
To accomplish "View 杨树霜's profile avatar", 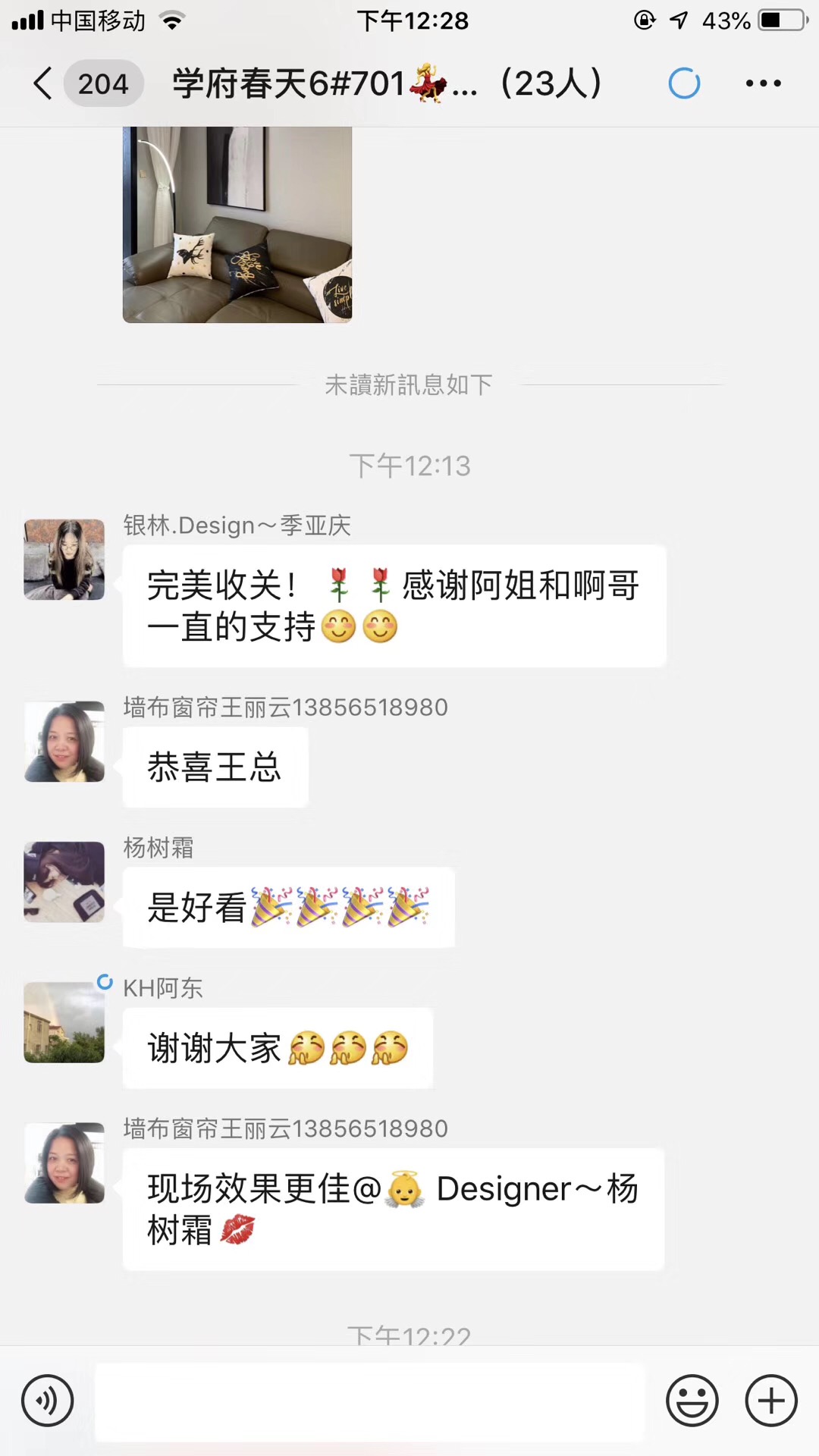I will pyautogui.click(x=64, y=882).
